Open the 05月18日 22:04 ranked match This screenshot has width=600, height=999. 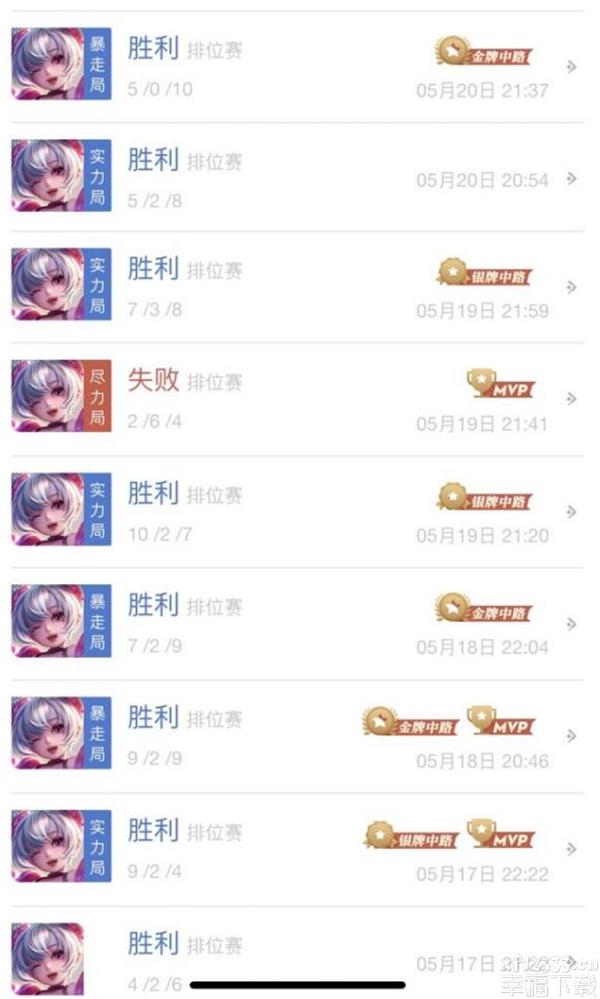pos(300,624)
